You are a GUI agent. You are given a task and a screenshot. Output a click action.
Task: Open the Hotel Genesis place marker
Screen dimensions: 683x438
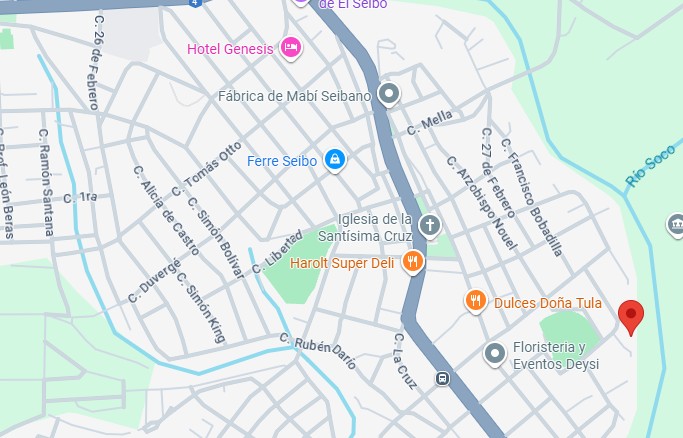point(291,48)
